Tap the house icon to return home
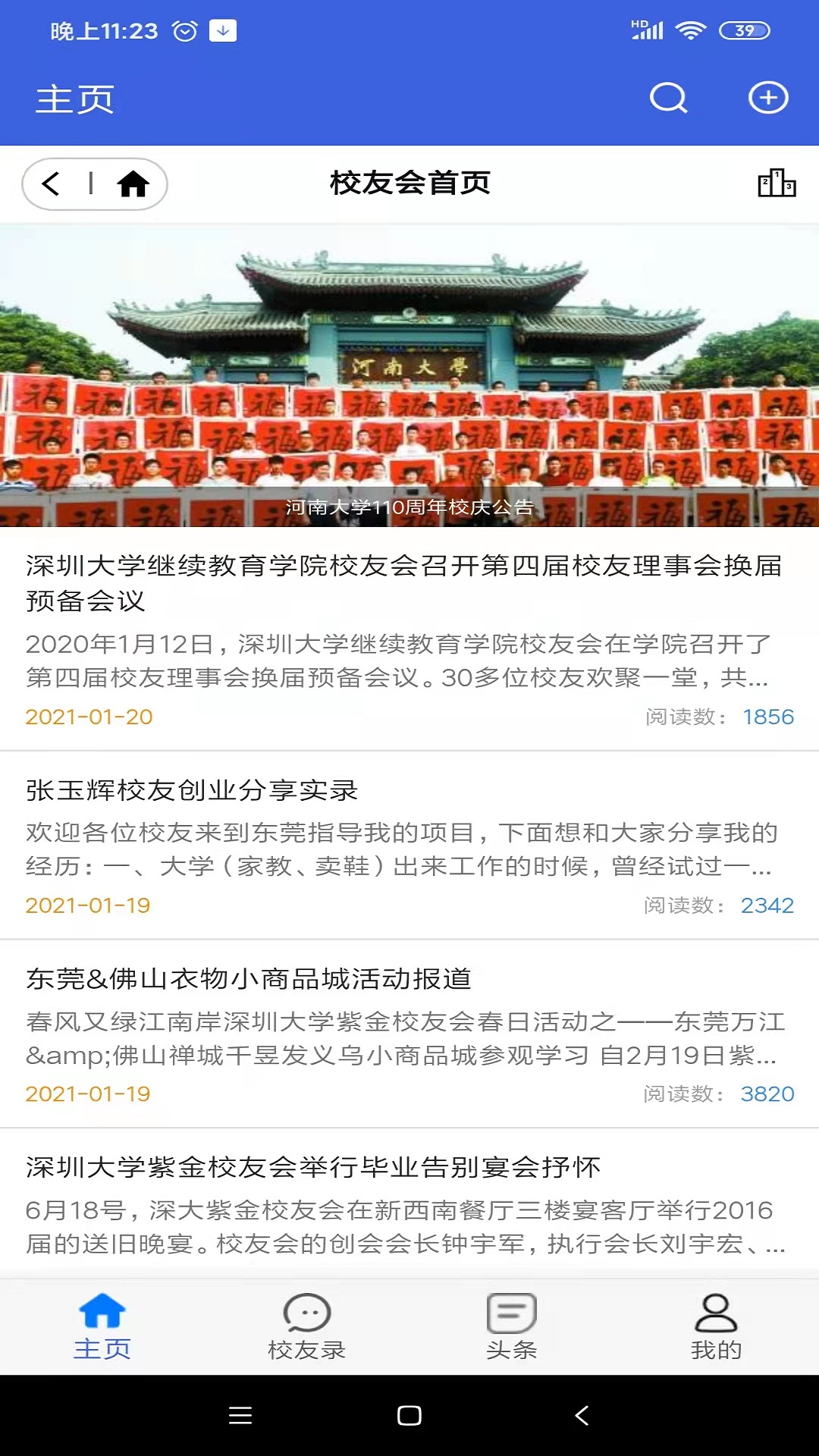 (x=135, y=184)
